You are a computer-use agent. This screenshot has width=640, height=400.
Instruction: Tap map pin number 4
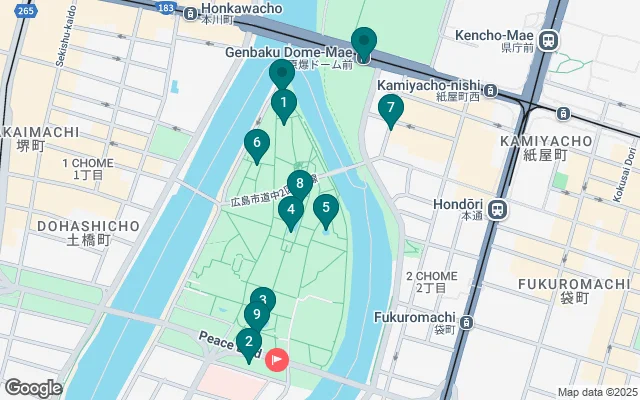click(291, 210)
